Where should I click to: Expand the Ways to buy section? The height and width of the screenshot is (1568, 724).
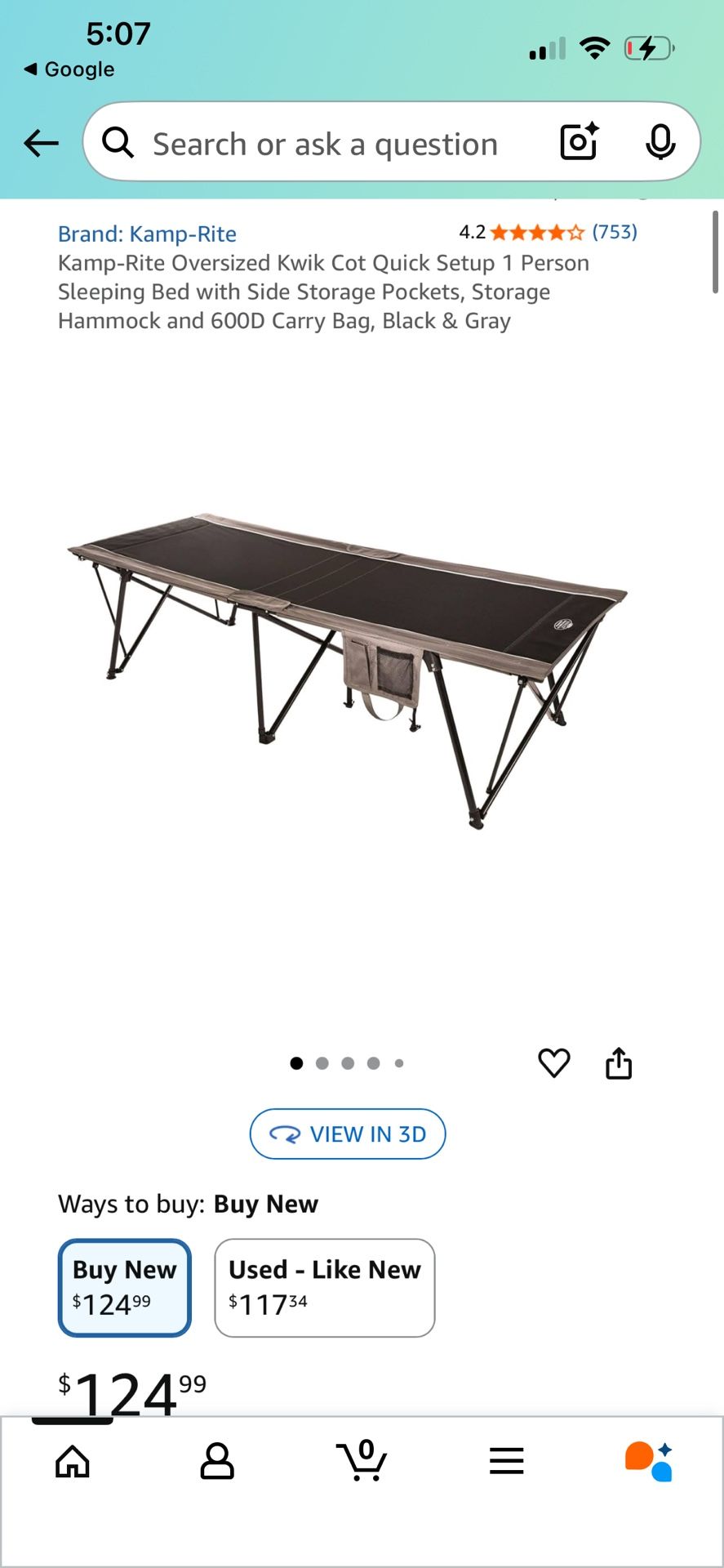187,1204
